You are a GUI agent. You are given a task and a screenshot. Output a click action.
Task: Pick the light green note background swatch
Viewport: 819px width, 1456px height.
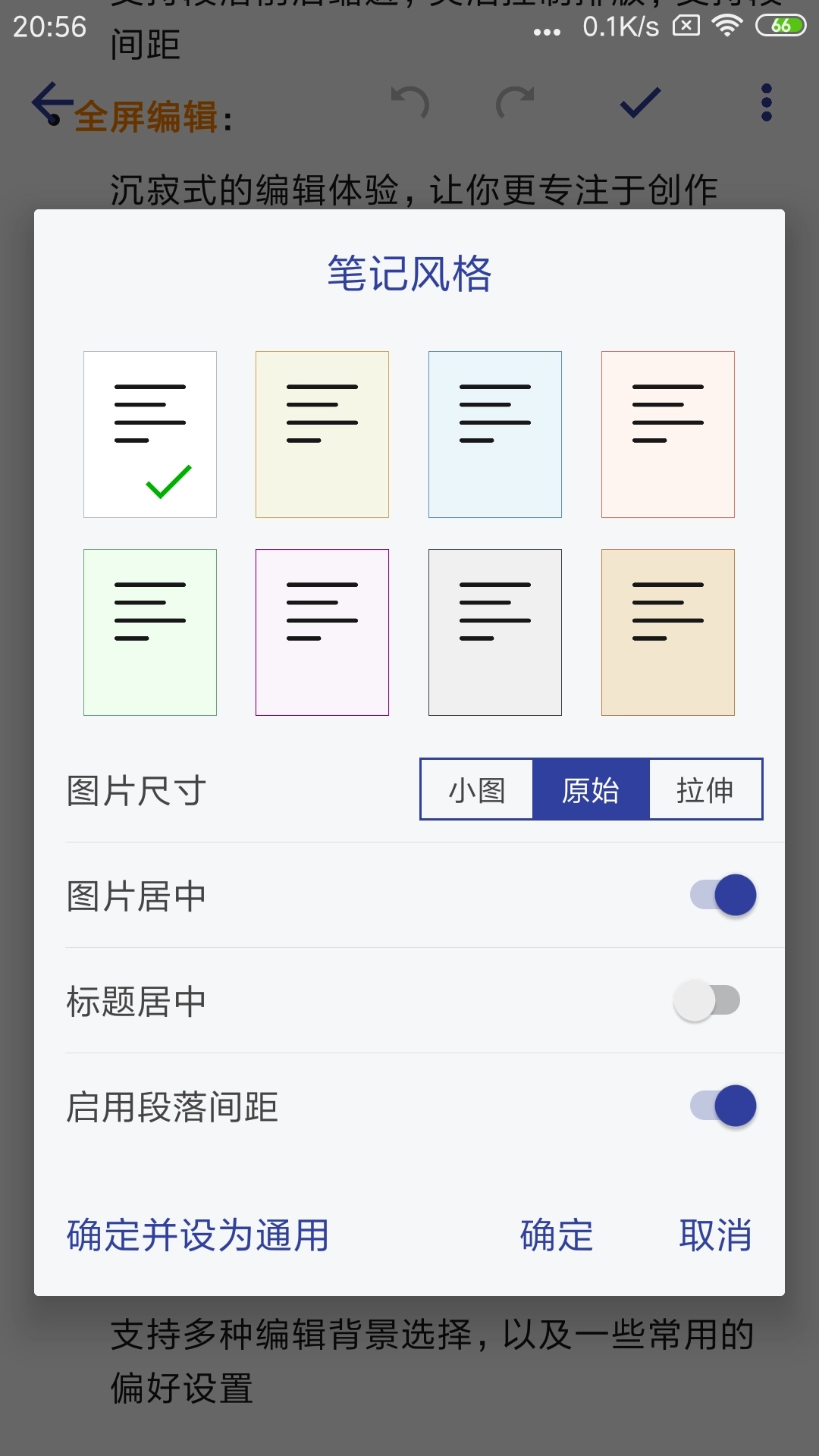tap(149, 632)
